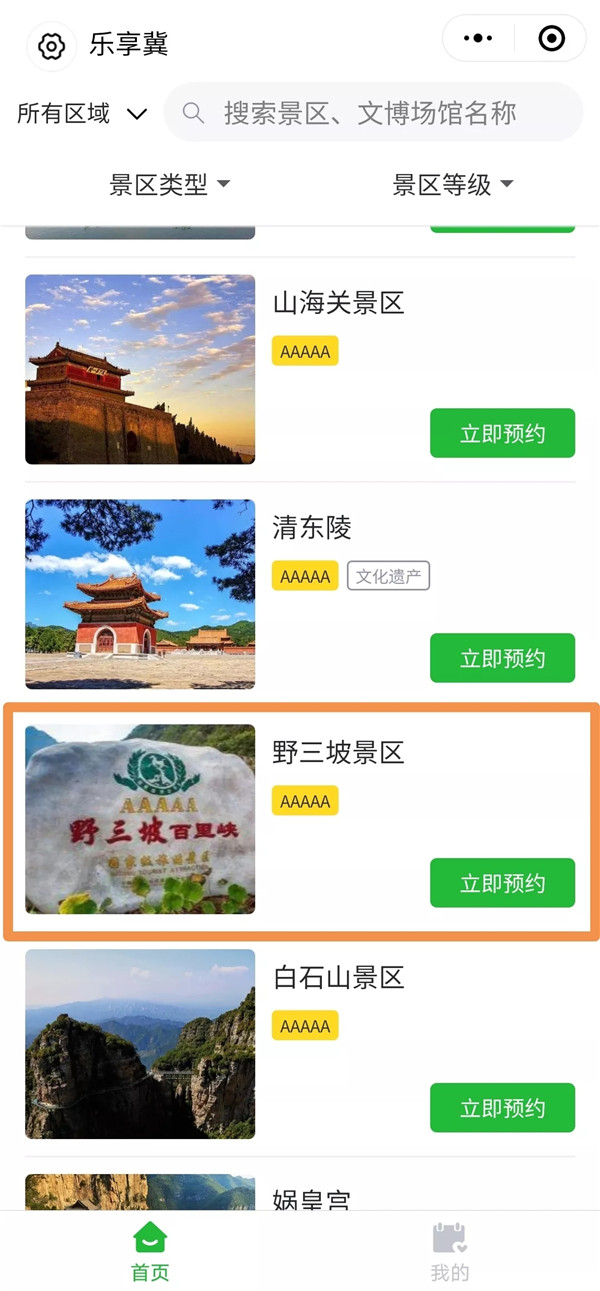Close the mini program via circle button
Viewport: 600px width, 1291px height.
[551, 39]
